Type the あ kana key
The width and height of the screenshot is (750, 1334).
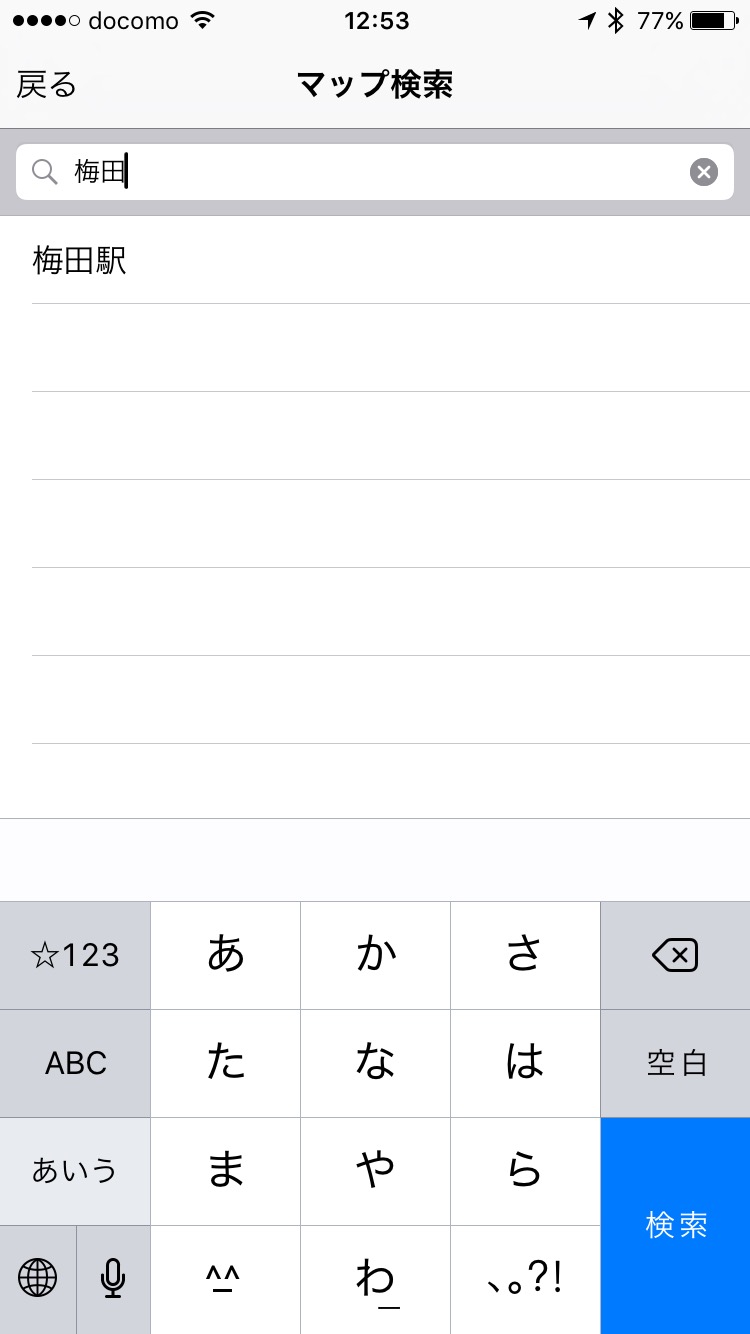point(226,956)
